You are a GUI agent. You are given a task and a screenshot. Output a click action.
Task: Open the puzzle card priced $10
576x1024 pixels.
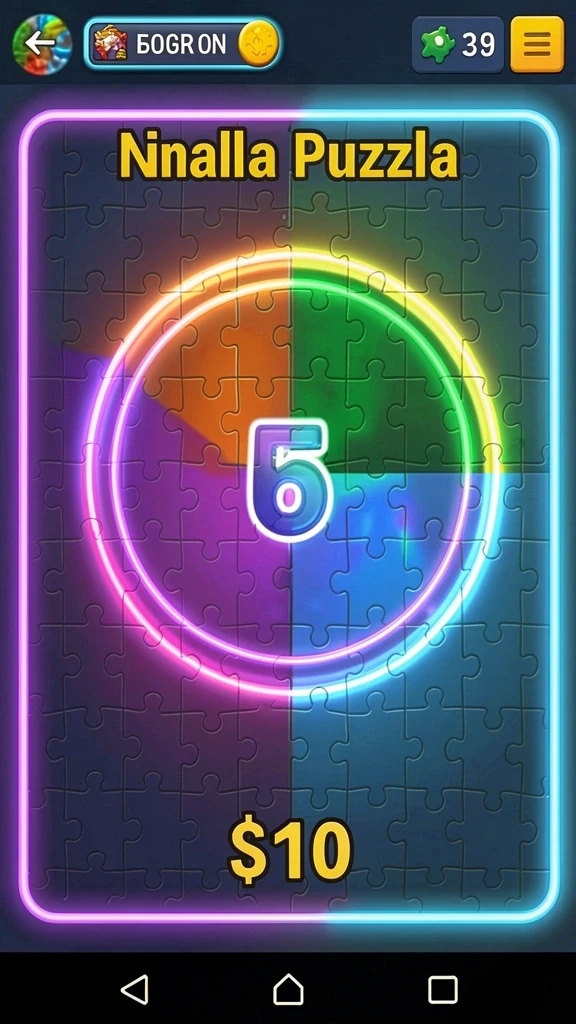click(x=289, y=516)
